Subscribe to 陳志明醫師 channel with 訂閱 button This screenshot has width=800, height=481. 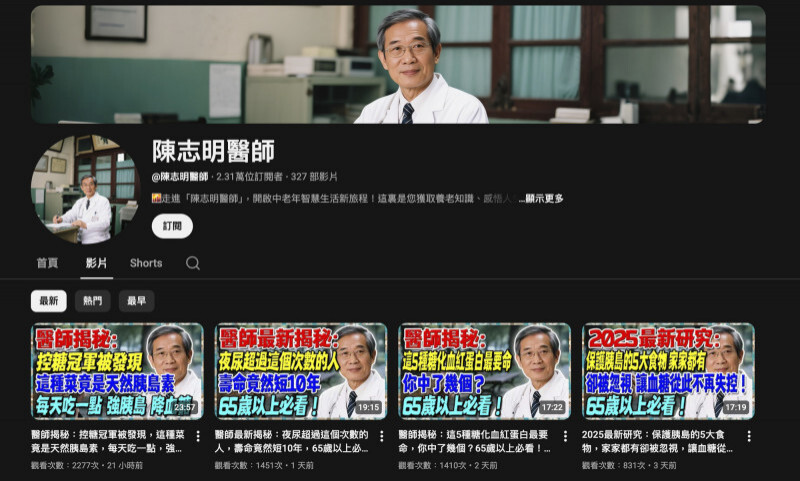pyautogui.click(x=172, y=226)
